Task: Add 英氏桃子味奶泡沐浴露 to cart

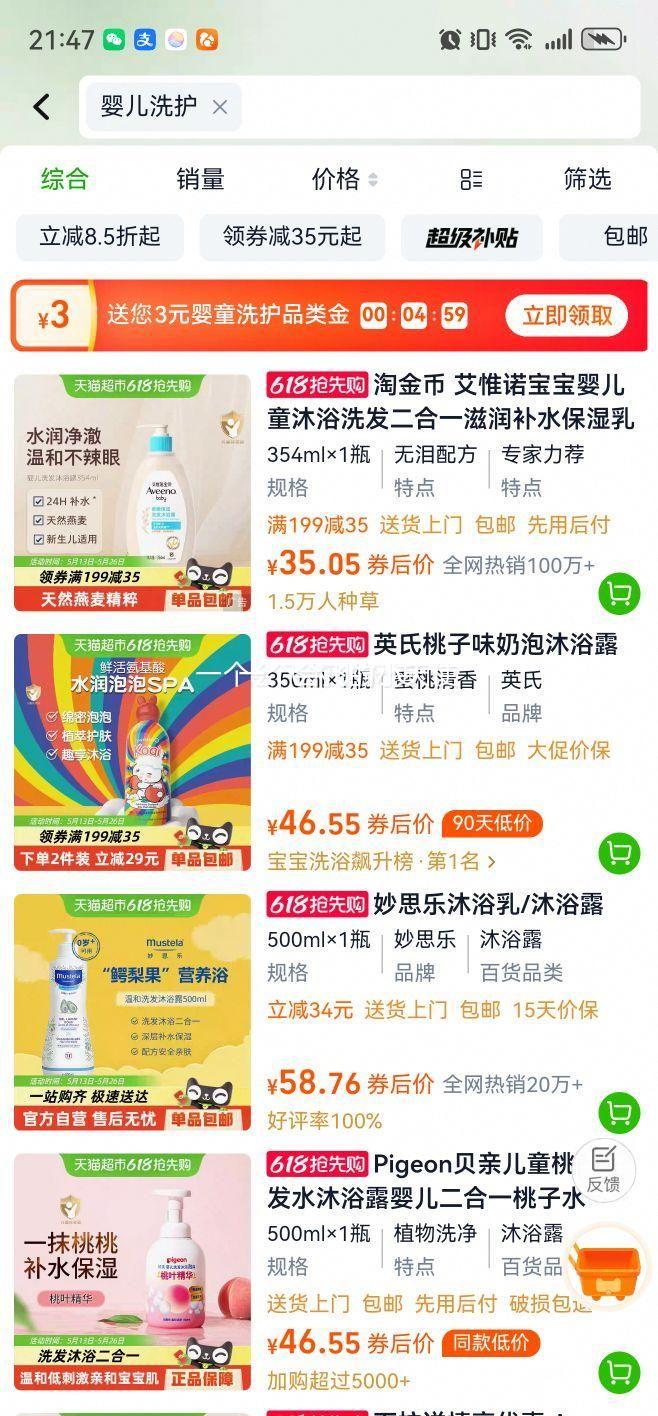Action: pyautogui.click(x=619, y=853)
